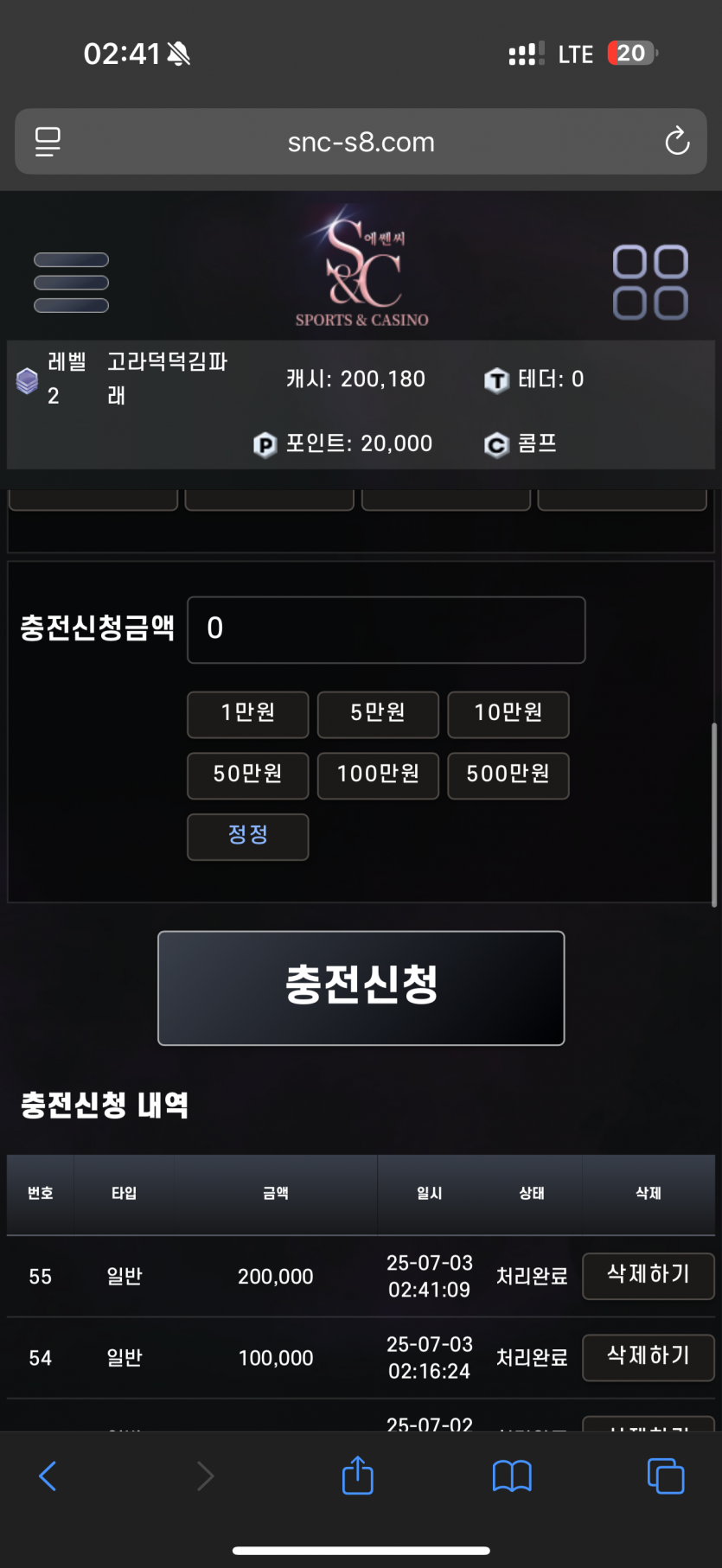The width and height of the screenshot is (722, 1568).
Task: Choose the 100만원 amount button
Action: 378,775
